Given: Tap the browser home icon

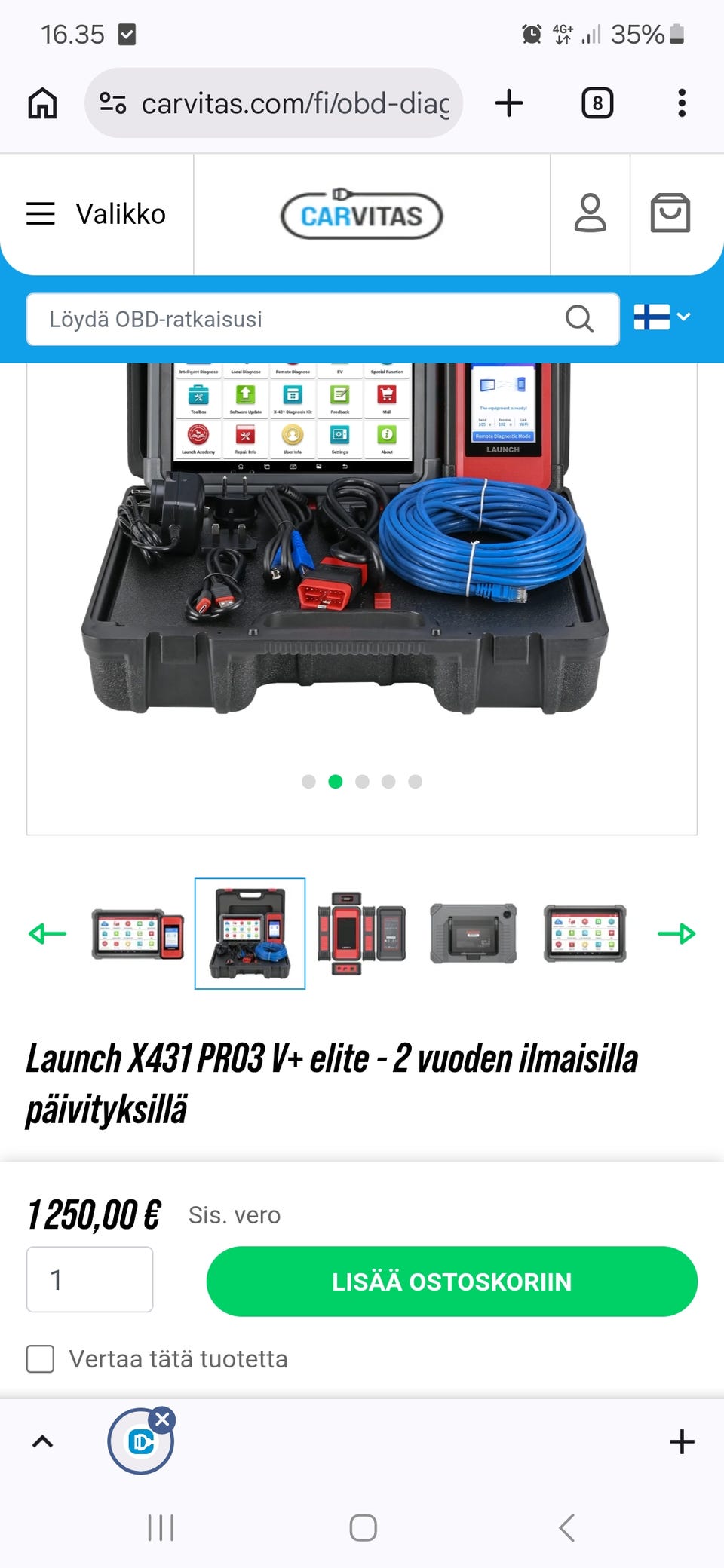Looking at the screenshot, I should [x=42, y=103].
